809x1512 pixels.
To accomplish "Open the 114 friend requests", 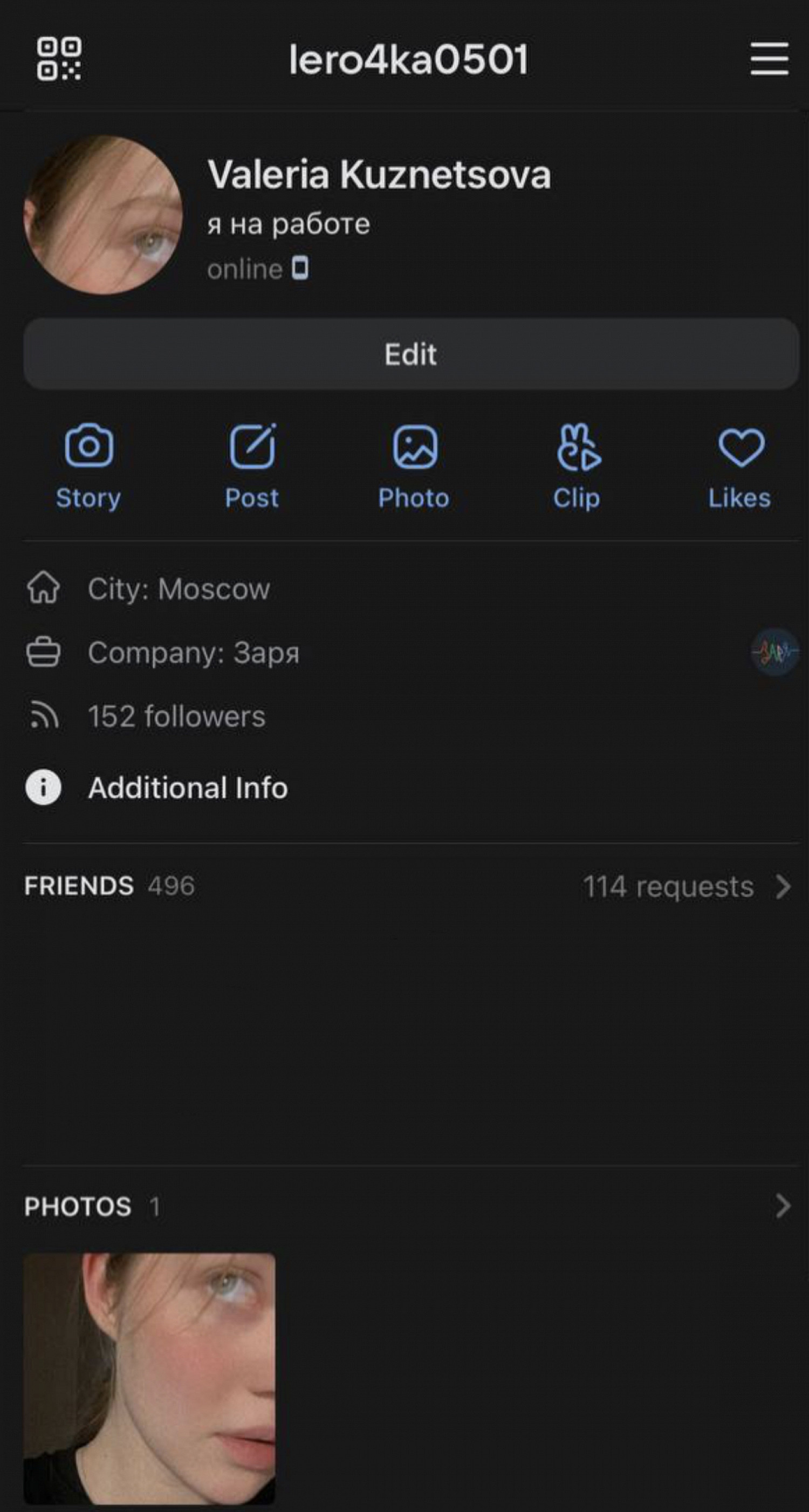I will tap(687, 886).
